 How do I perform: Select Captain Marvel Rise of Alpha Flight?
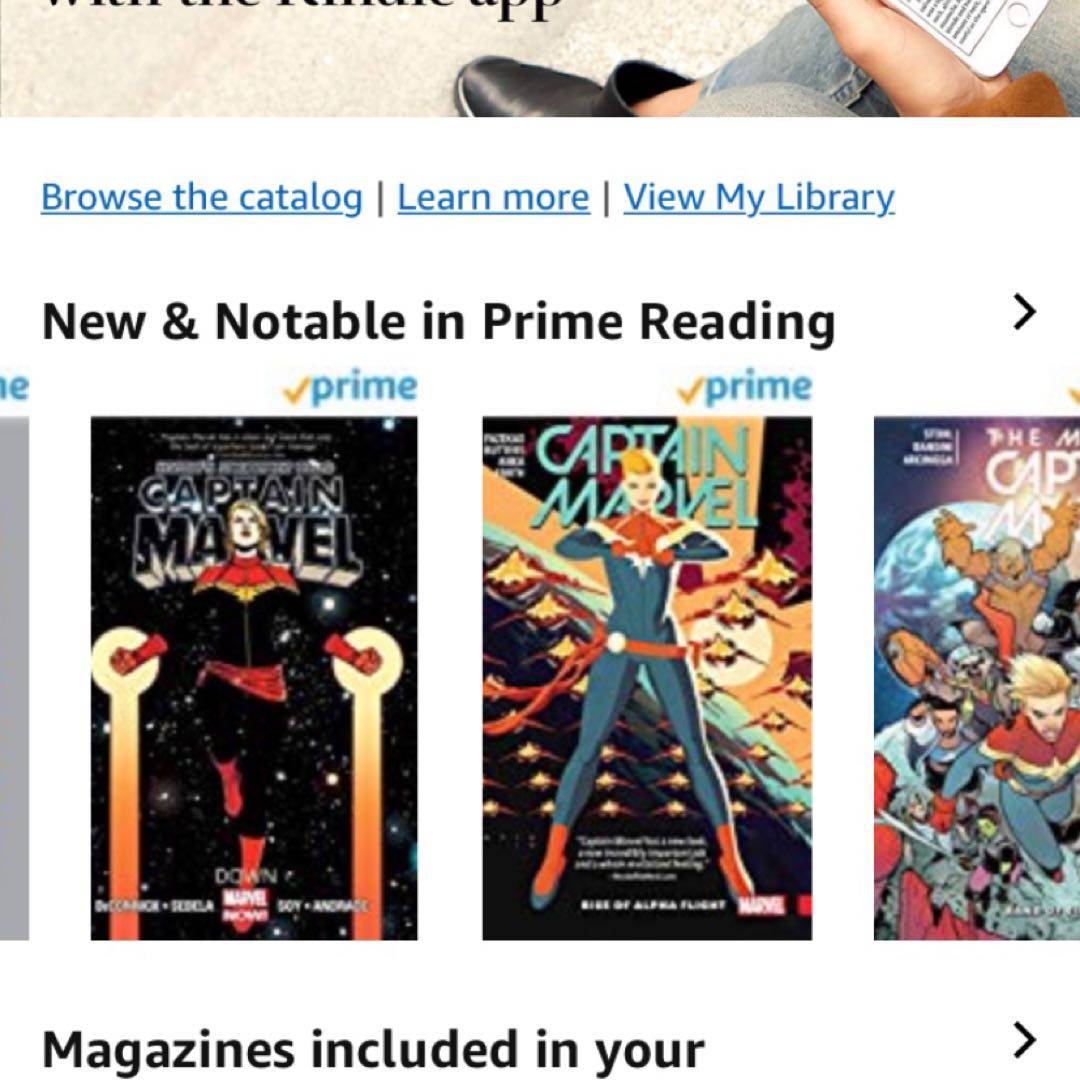point(647,678)
